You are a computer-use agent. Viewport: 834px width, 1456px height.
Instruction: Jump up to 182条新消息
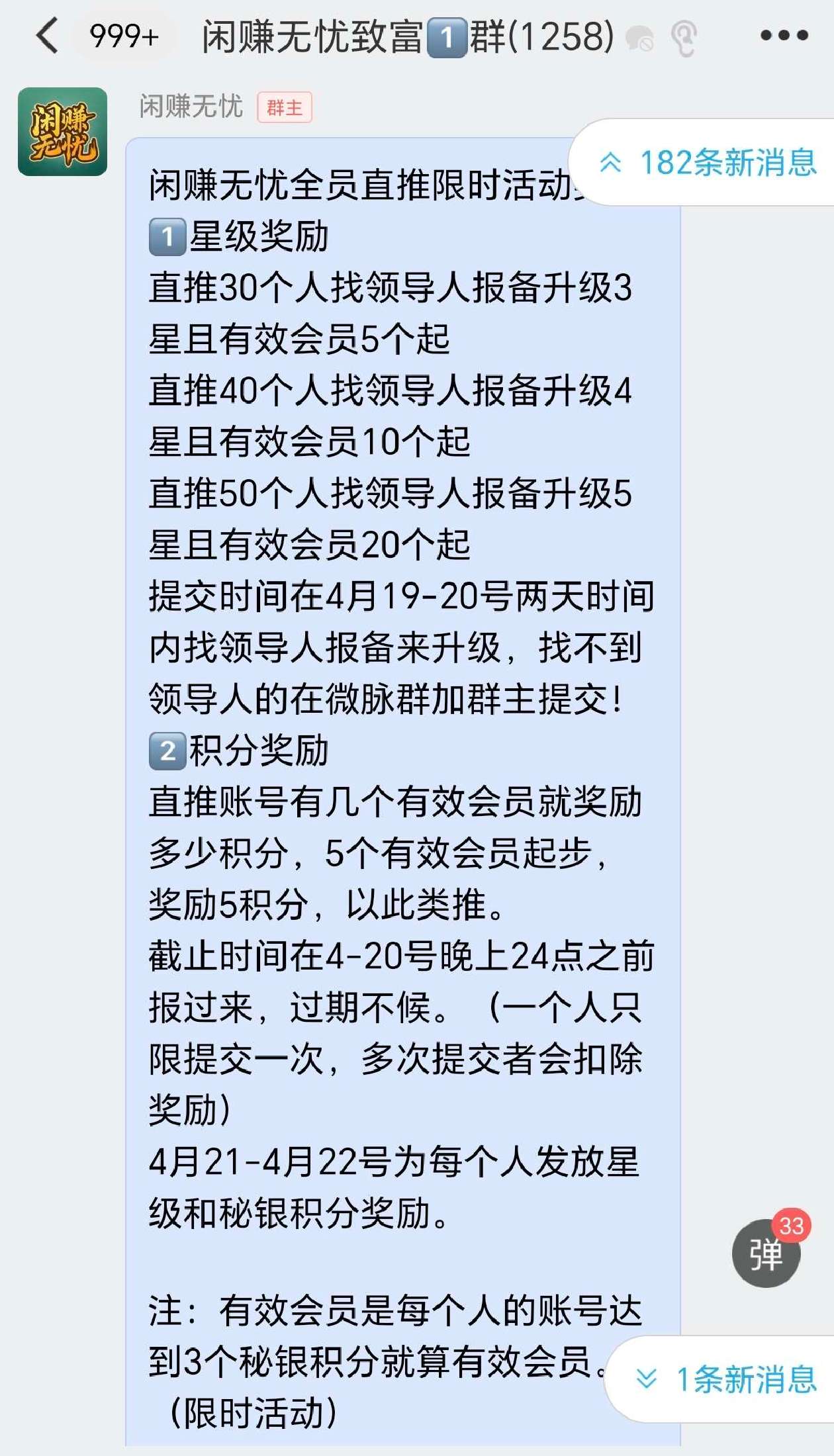(706, 162)
